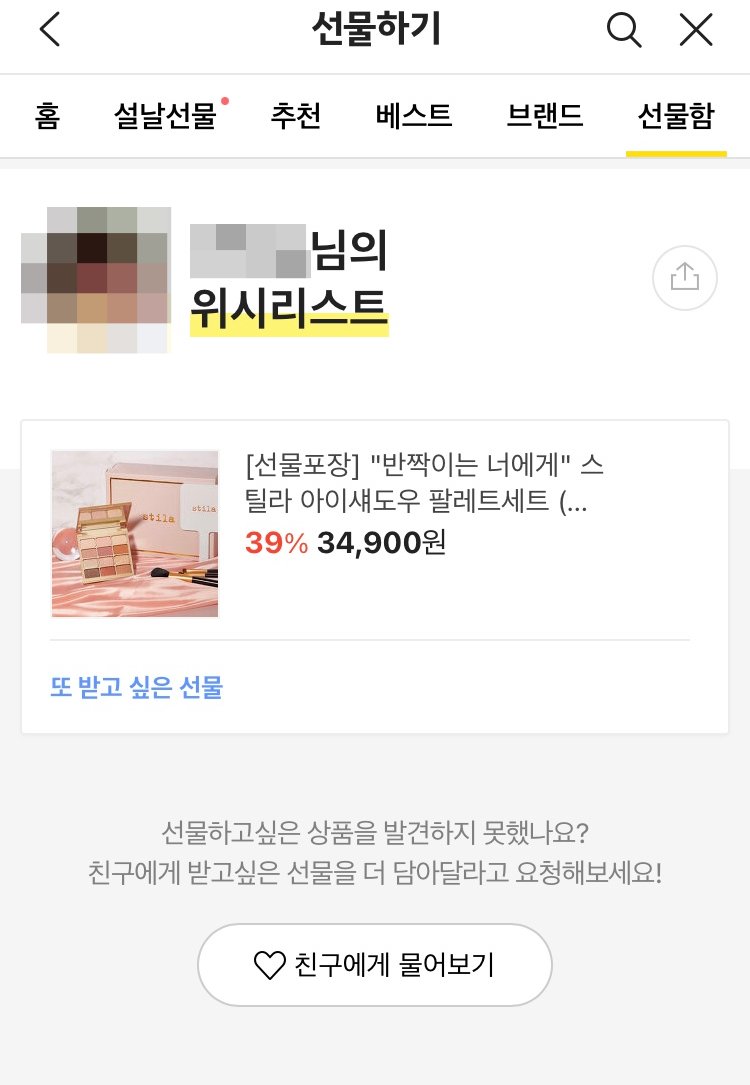
Task: Open the blurred profile picture
Action: 96,280
